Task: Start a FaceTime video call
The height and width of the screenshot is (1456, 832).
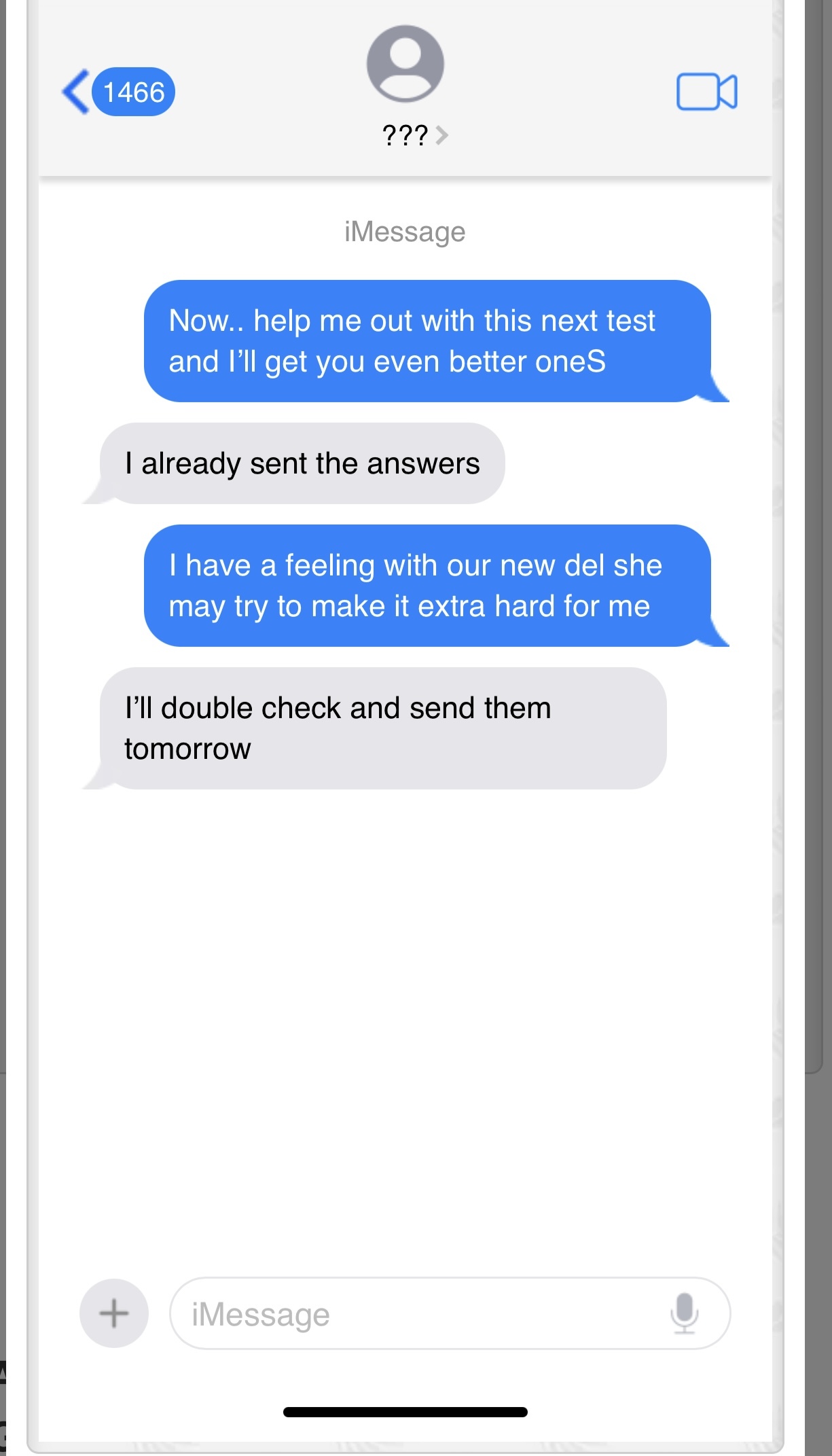Action: (x=706, y=91)
